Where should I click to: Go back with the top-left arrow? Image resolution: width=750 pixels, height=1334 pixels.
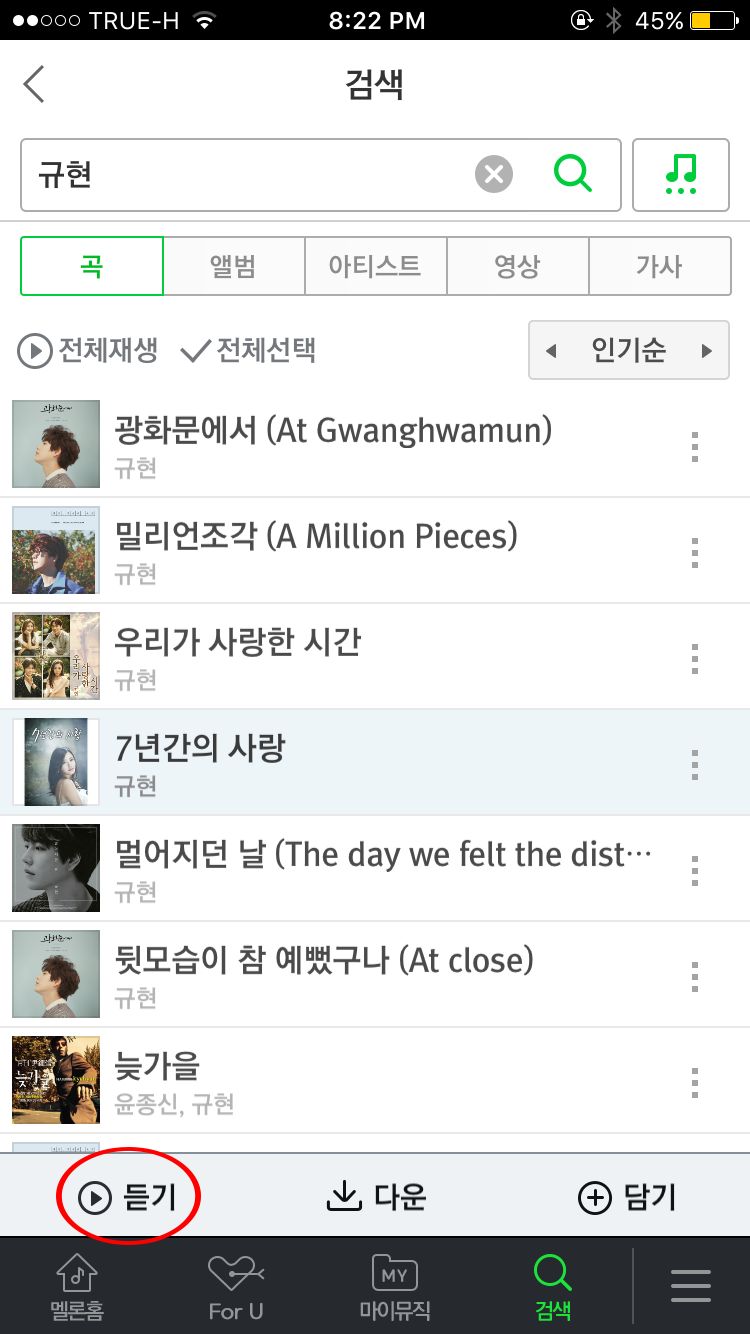click(35, 85)
